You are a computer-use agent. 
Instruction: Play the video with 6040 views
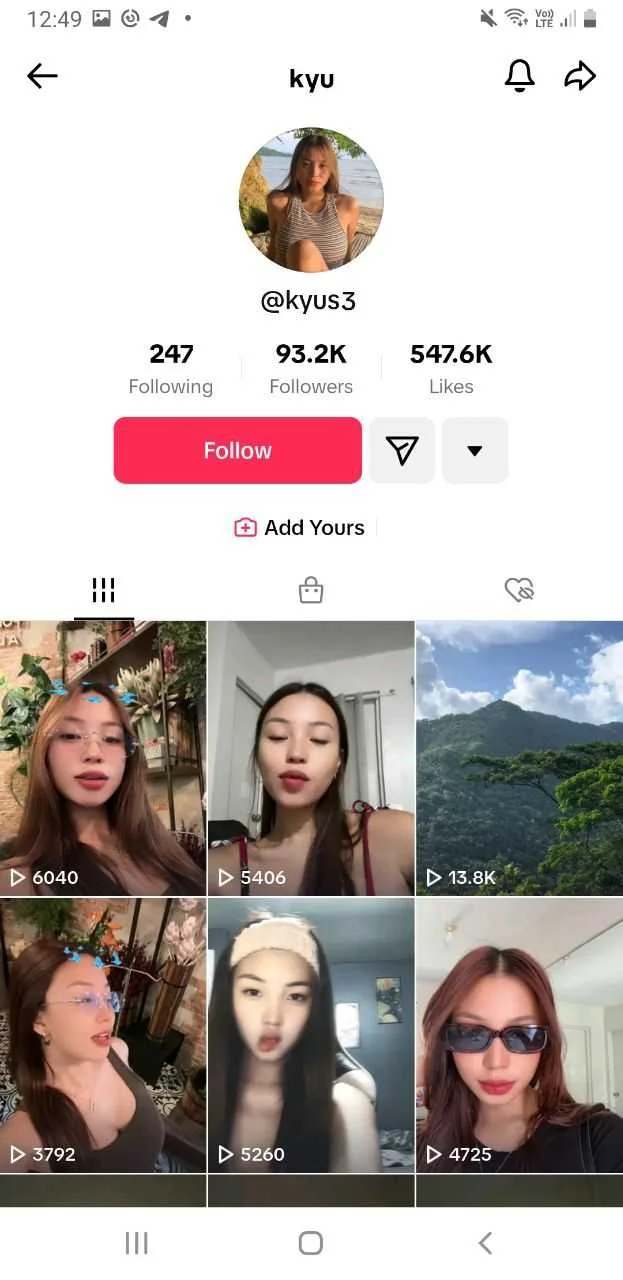[103, 758]
